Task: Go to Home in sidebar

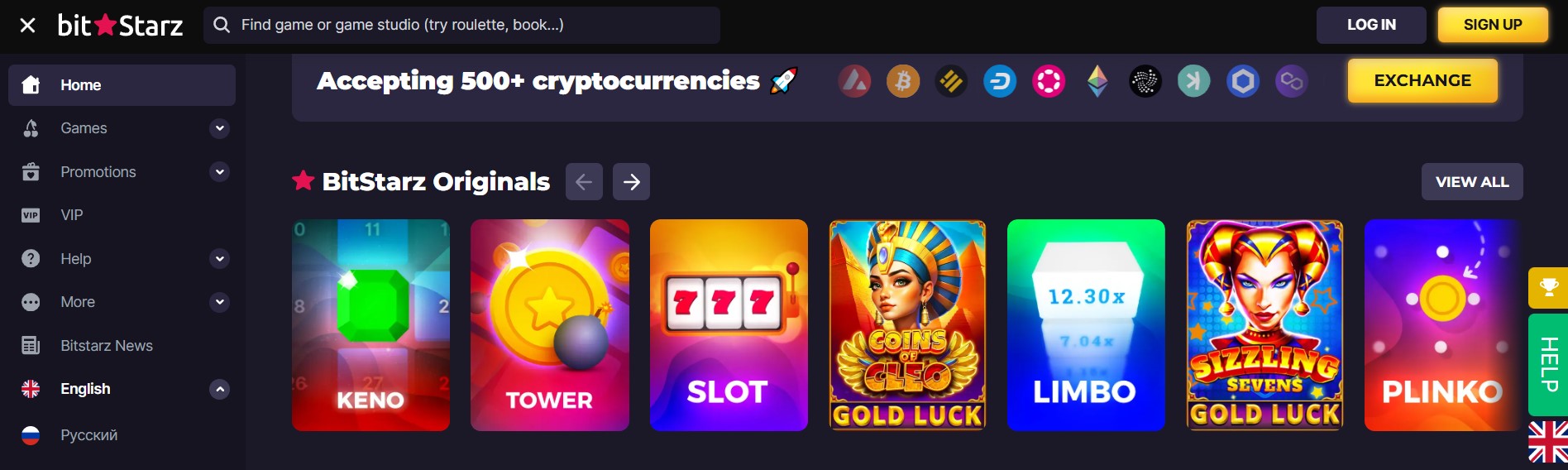Action: coord(122,85)
